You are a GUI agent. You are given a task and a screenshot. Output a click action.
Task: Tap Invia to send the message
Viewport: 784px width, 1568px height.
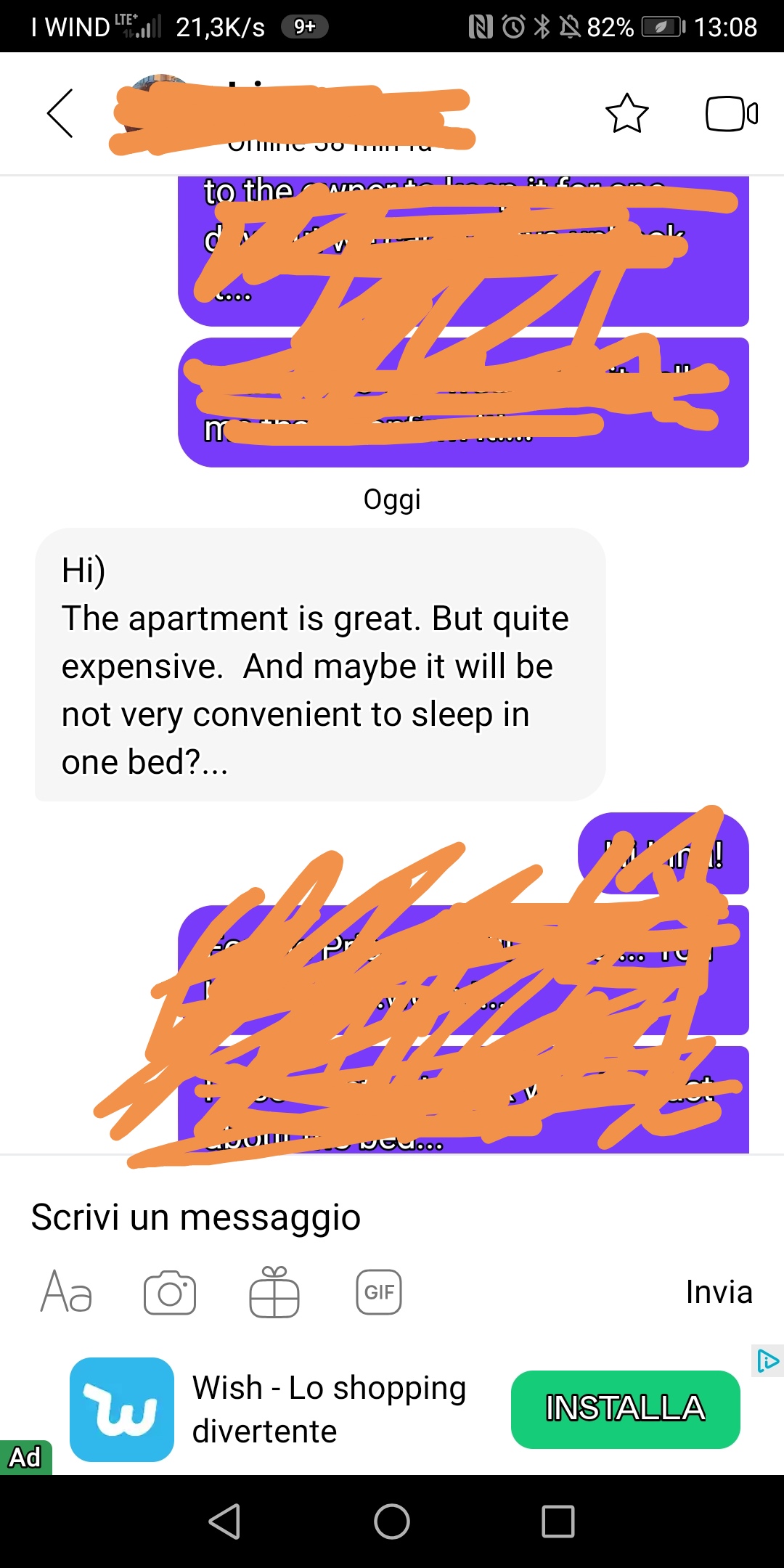click(719, 1293)
